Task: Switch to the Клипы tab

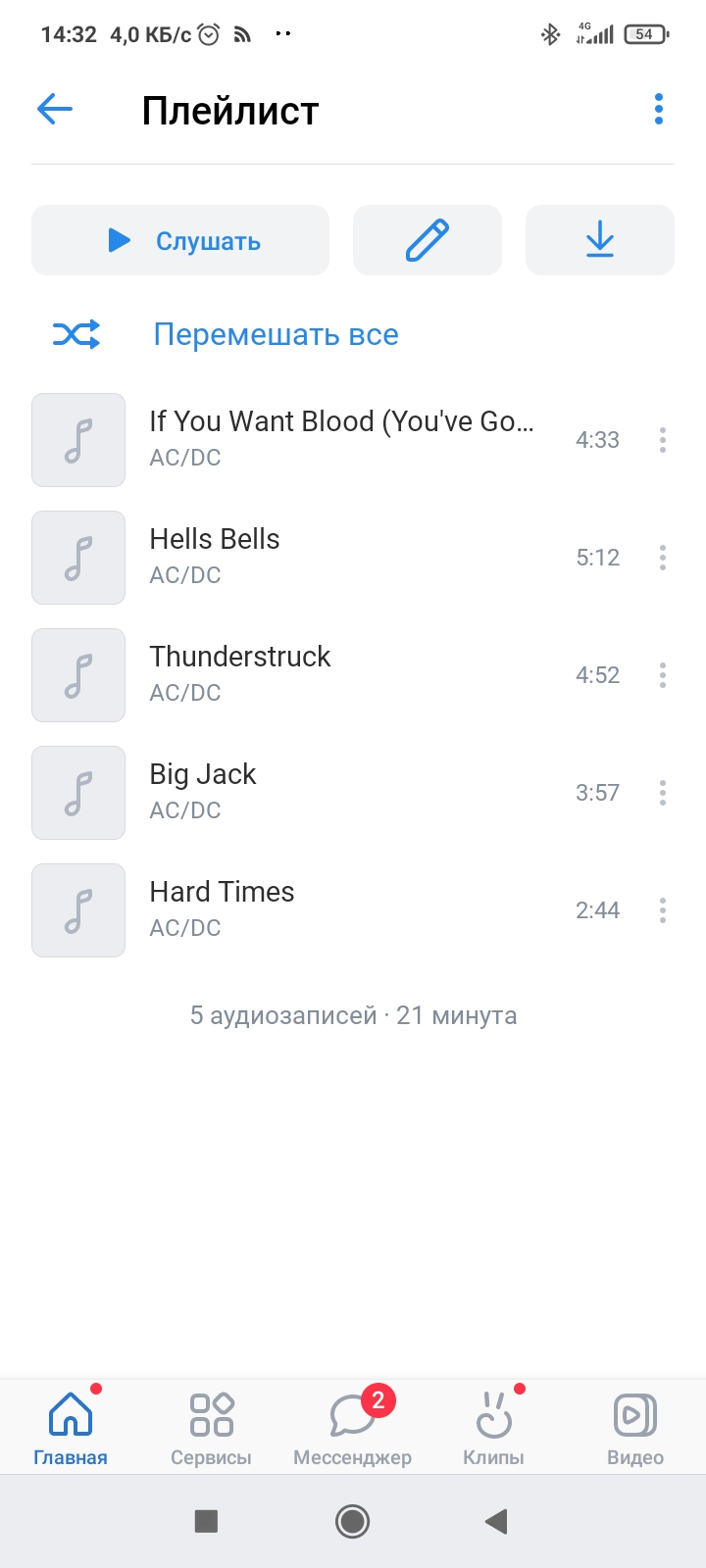Action: click(x=493, y=1427)
